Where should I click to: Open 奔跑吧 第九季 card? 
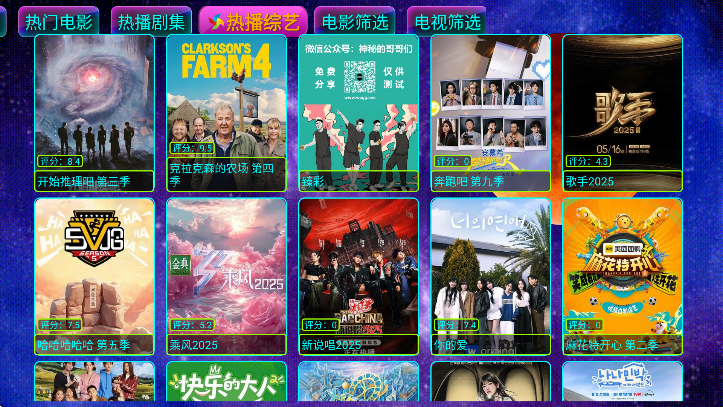[490, 112]
